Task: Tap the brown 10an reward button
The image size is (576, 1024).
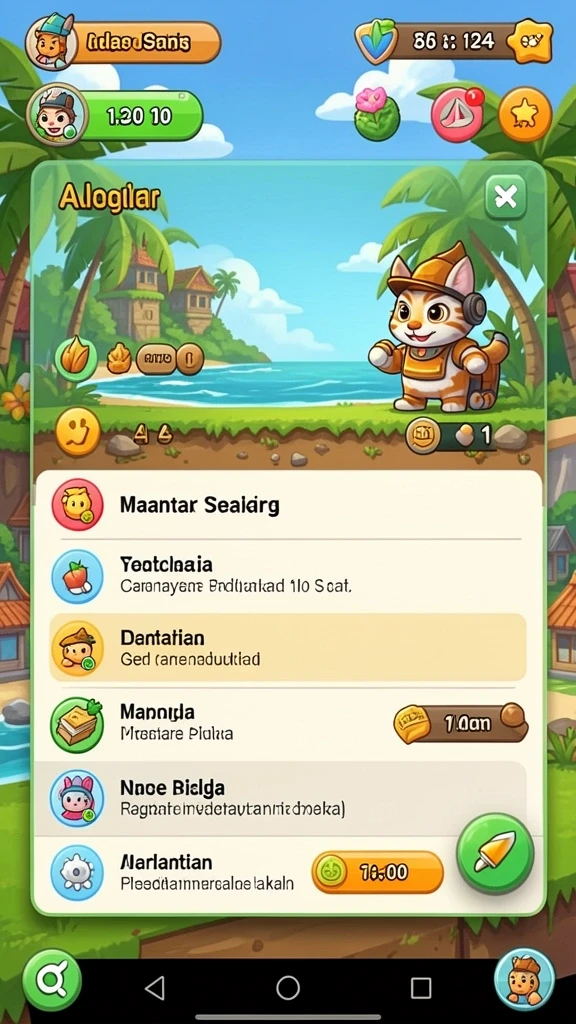Action: point(461,723)
